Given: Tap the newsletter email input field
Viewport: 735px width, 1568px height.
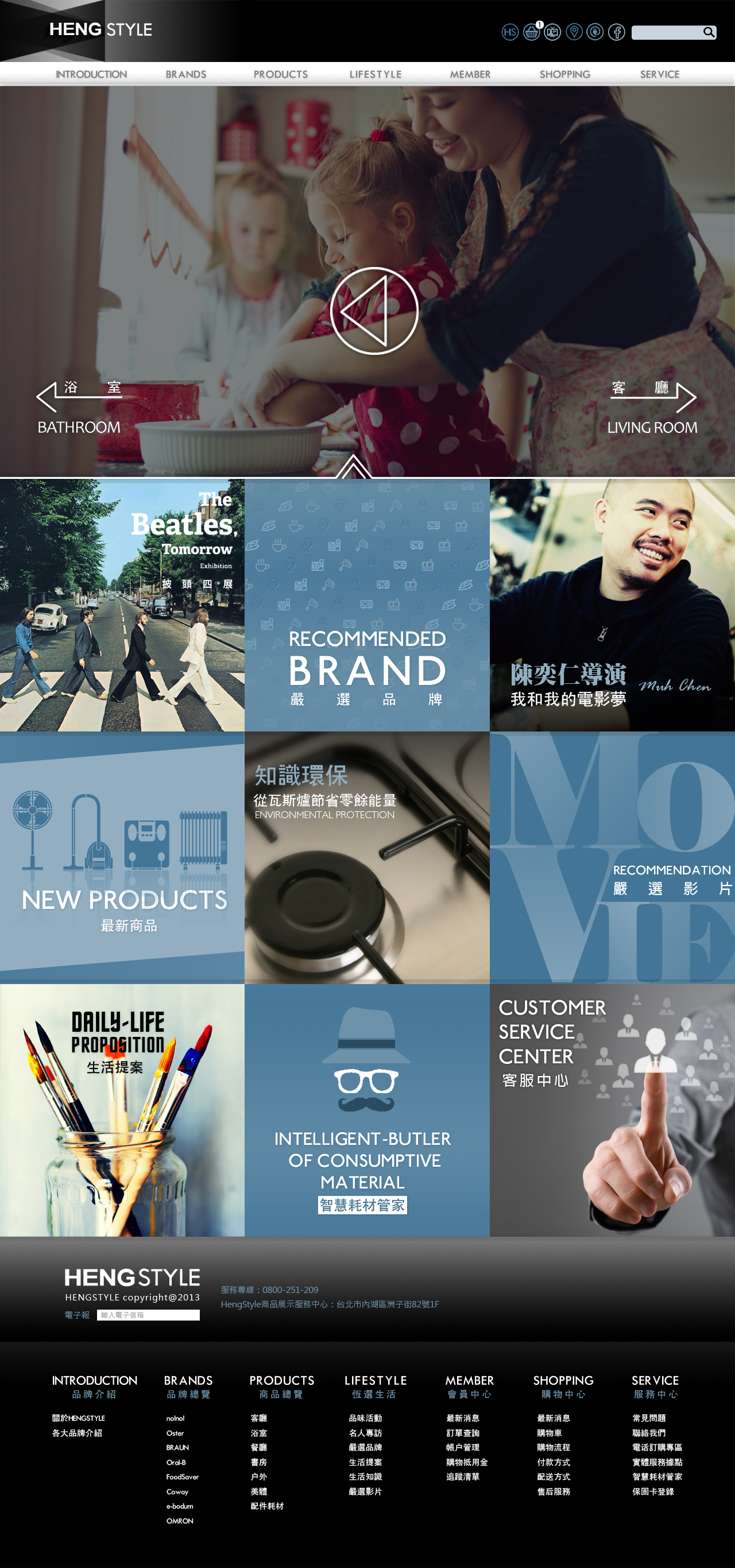Looking at the screenshot, I should (x=148, y=1315).
